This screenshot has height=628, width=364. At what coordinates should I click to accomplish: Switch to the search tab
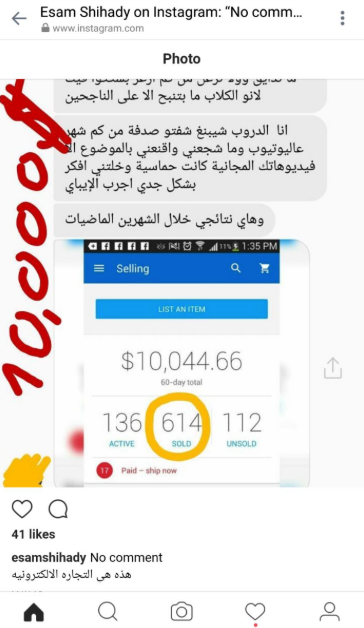point(108,612)
